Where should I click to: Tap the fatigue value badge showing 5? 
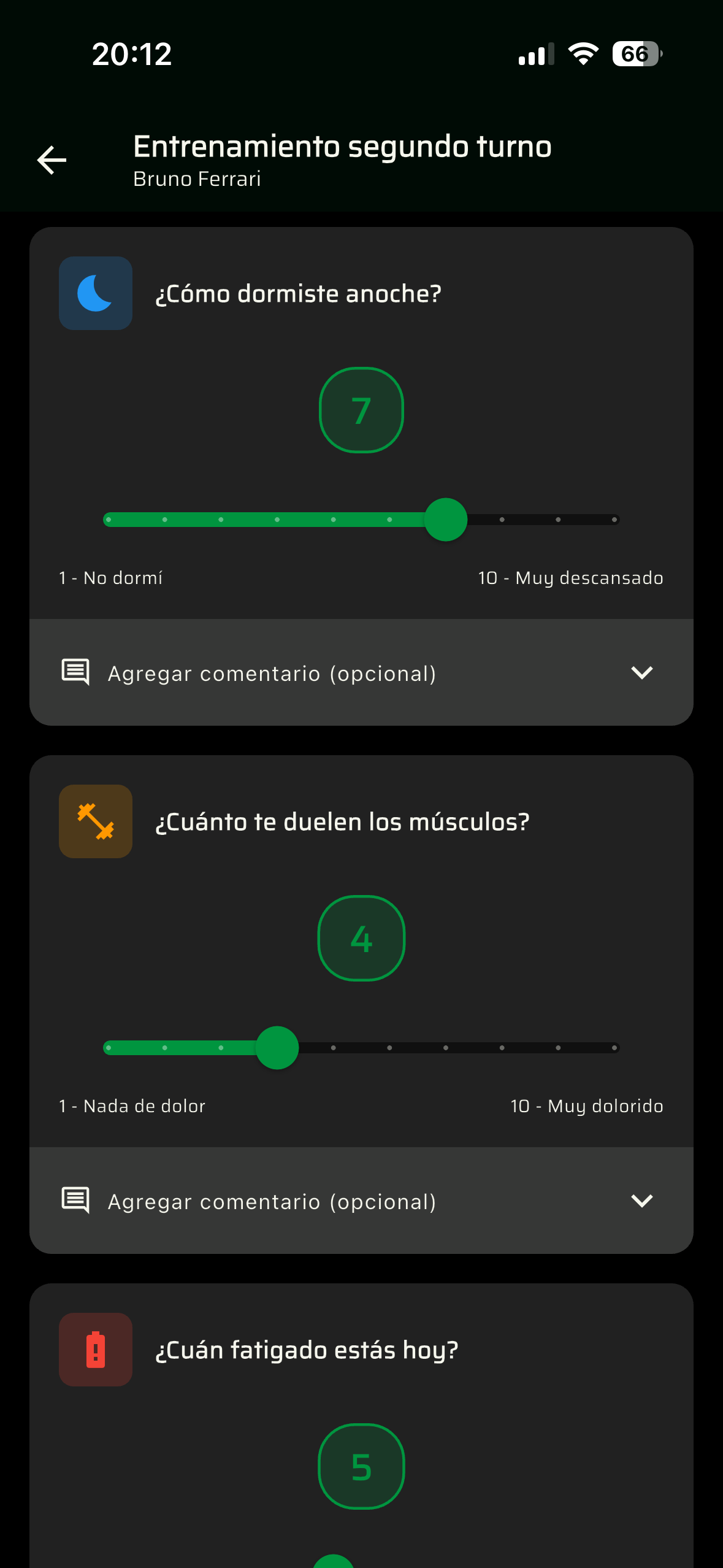point(361,1467)
